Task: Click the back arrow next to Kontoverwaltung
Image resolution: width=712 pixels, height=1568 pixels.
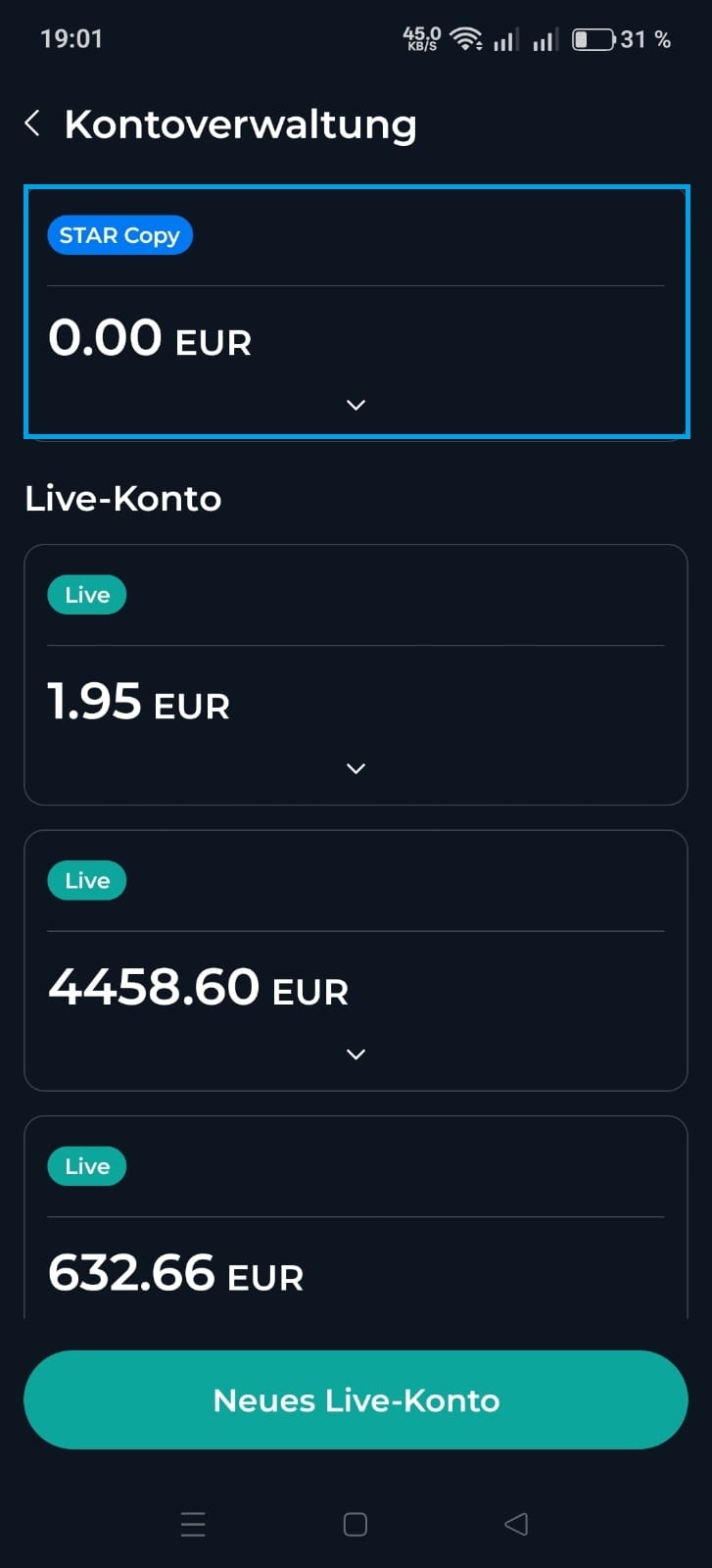Action: tap(32, 123)
